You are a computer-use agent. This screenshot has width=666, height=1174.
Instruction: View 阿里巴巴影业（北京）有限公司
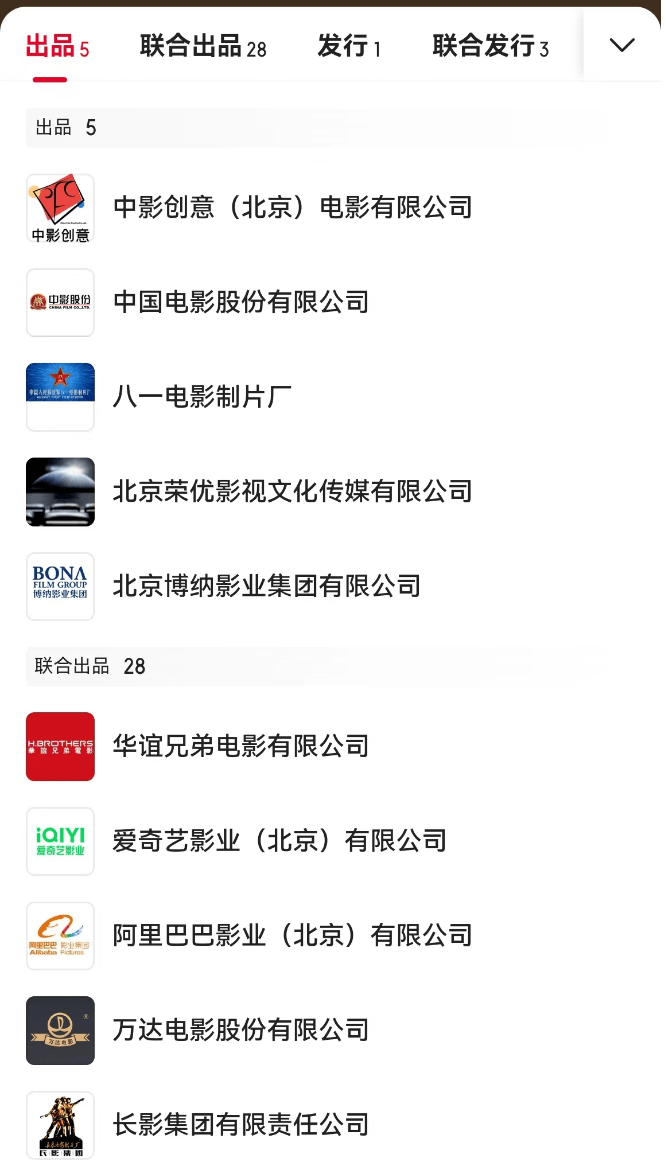coord(292,936)
